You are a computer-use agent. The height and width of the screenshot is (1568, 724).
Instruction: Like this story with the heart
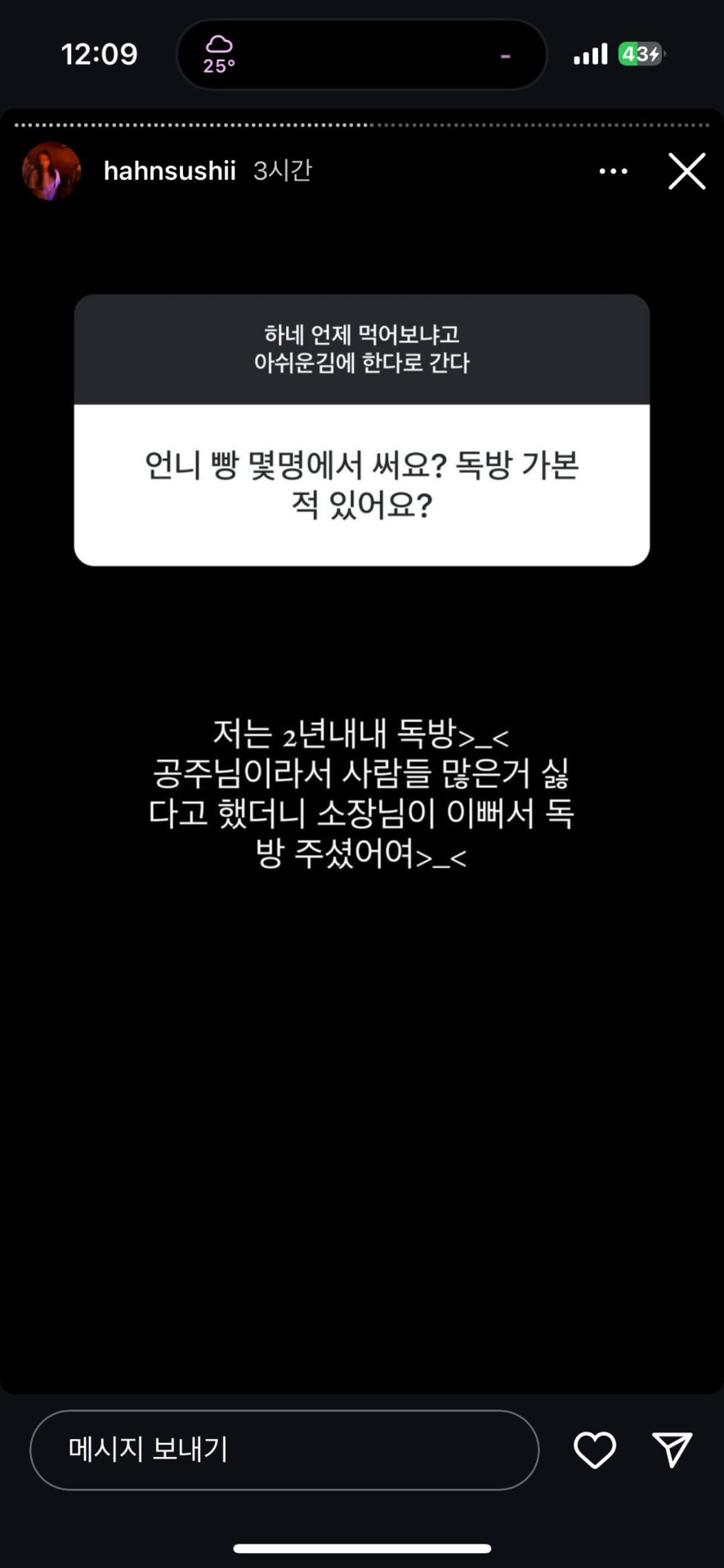click(x=594, y=1450)
